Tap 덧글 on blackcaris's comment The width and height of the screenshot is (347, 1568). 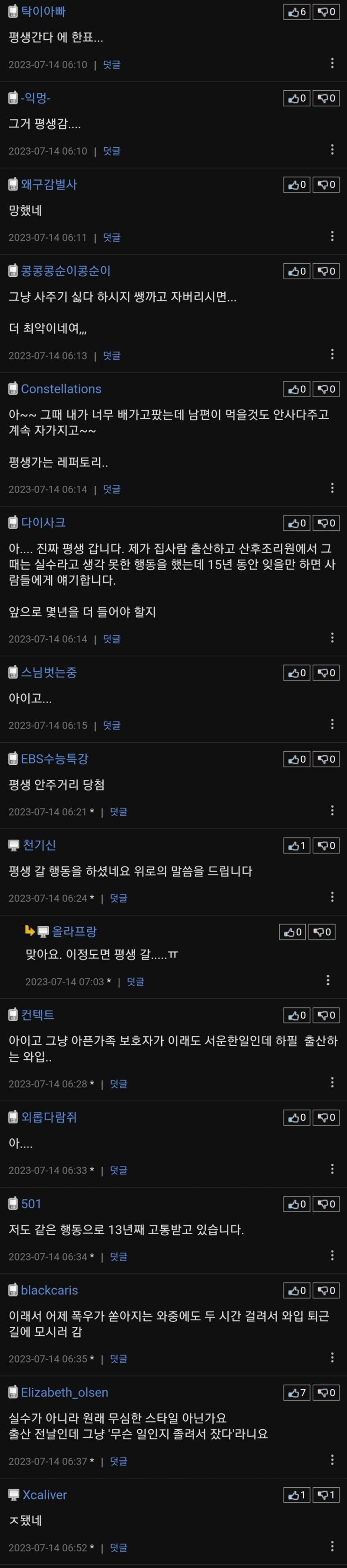[118, 1359]
